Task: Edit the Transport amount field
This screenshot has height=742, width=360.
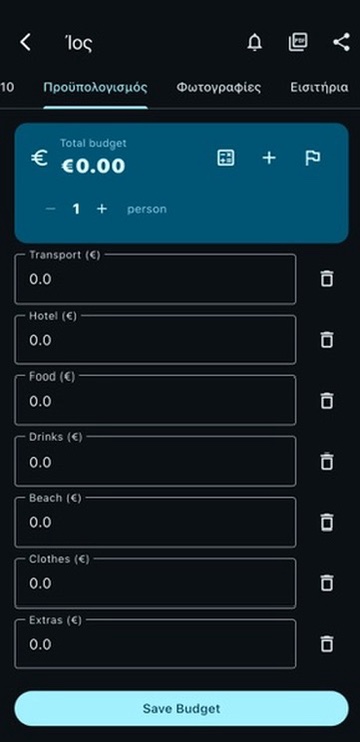Action: (x=155, y=279)
